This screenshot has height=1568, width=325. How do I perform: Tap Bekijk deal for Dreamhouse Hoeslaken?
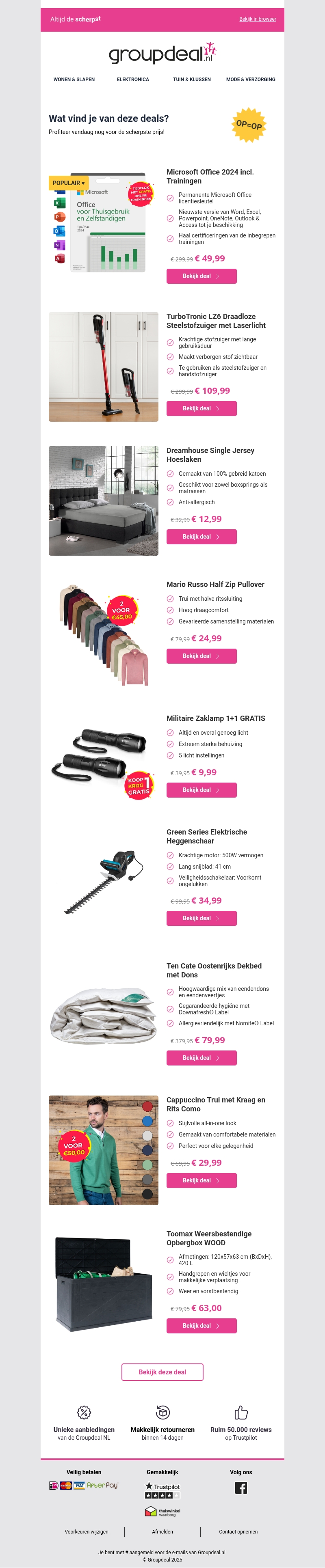tap(201, 537)
